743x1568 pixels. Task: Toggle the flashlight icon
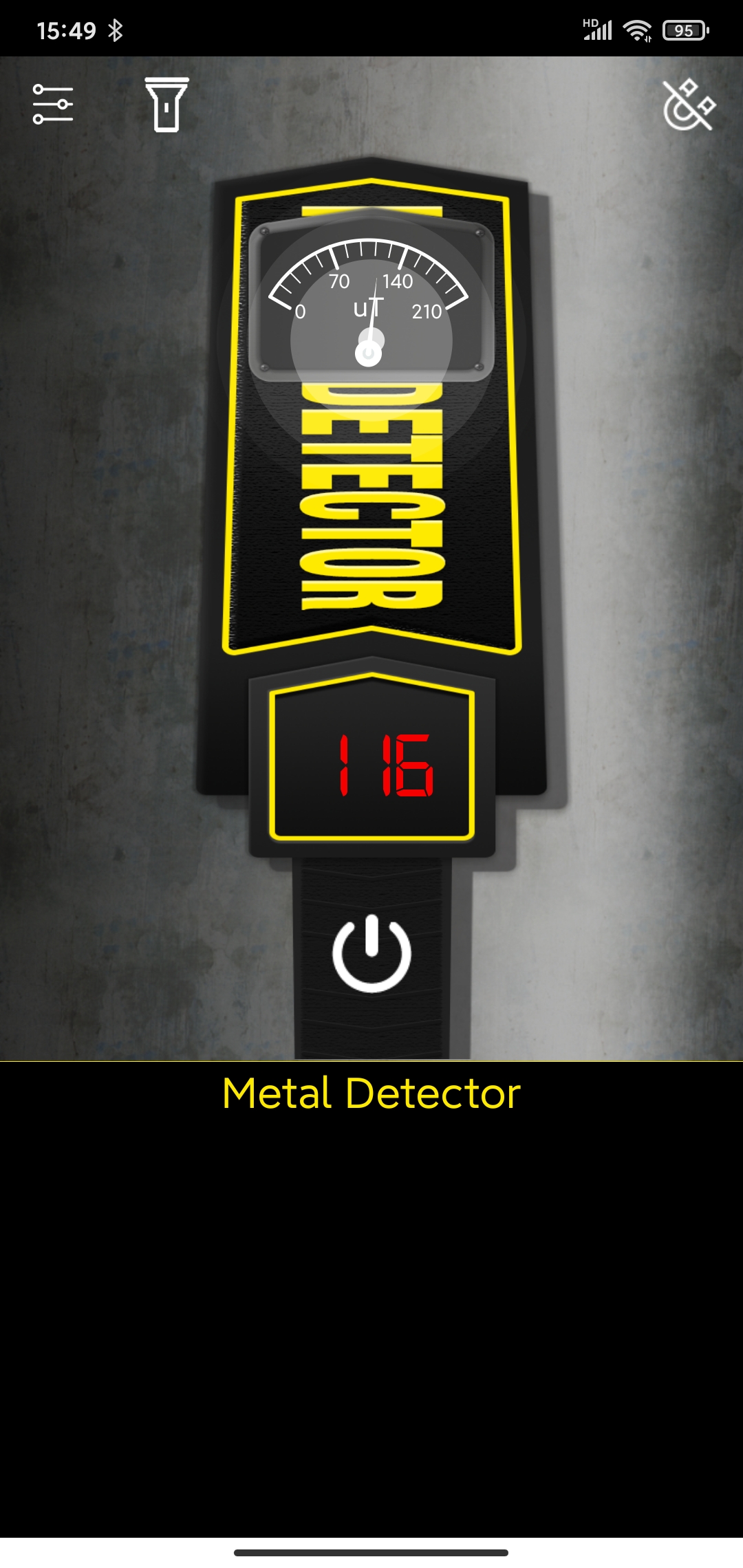pyautogui.click(x=166, y=105)
